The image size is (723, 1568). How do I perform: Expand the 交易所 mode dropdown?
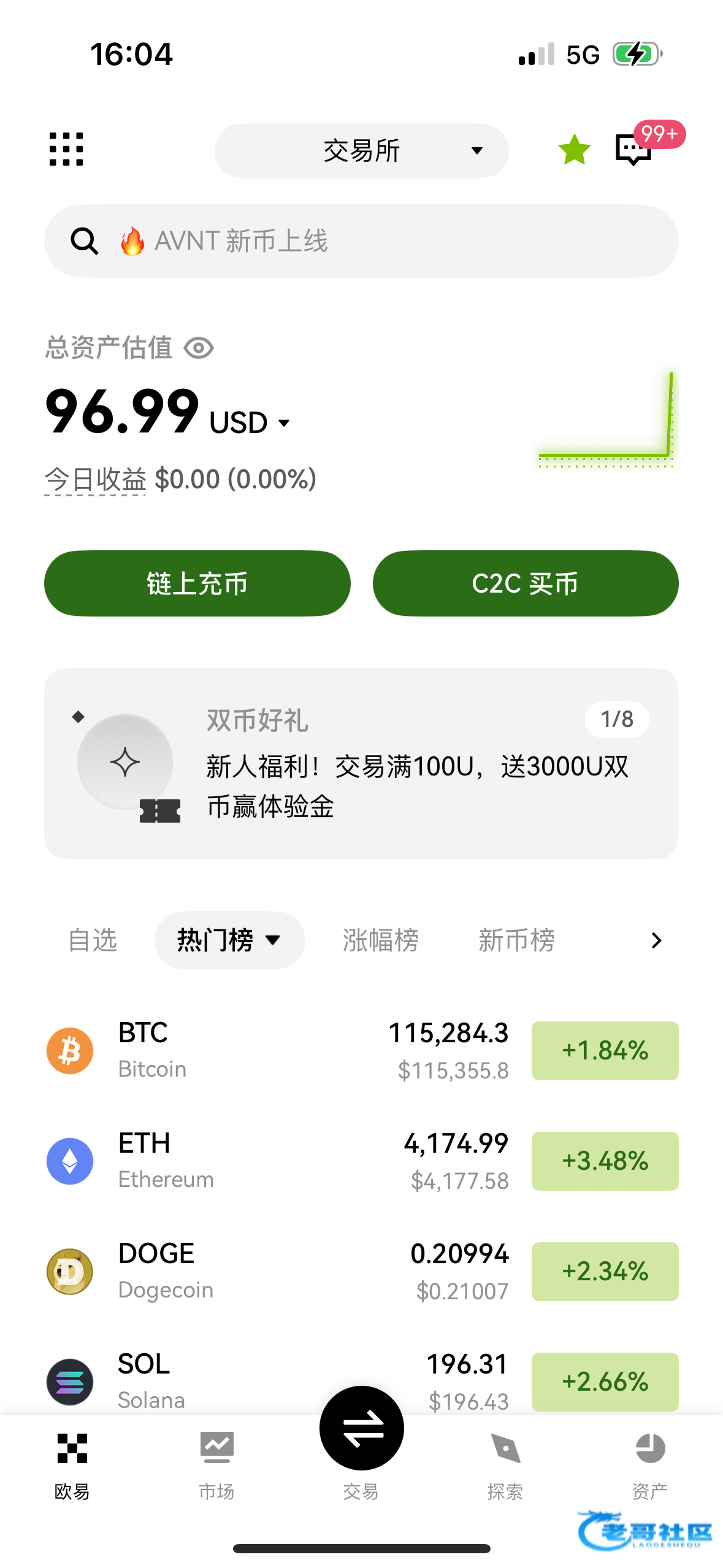coord(361,151)
